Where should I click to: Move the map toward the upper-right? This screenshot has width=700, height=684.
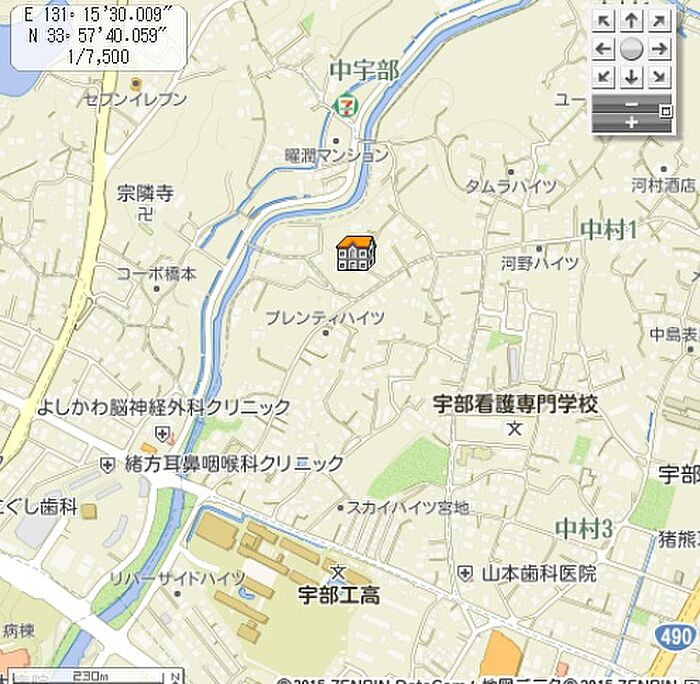click(659, 20)
